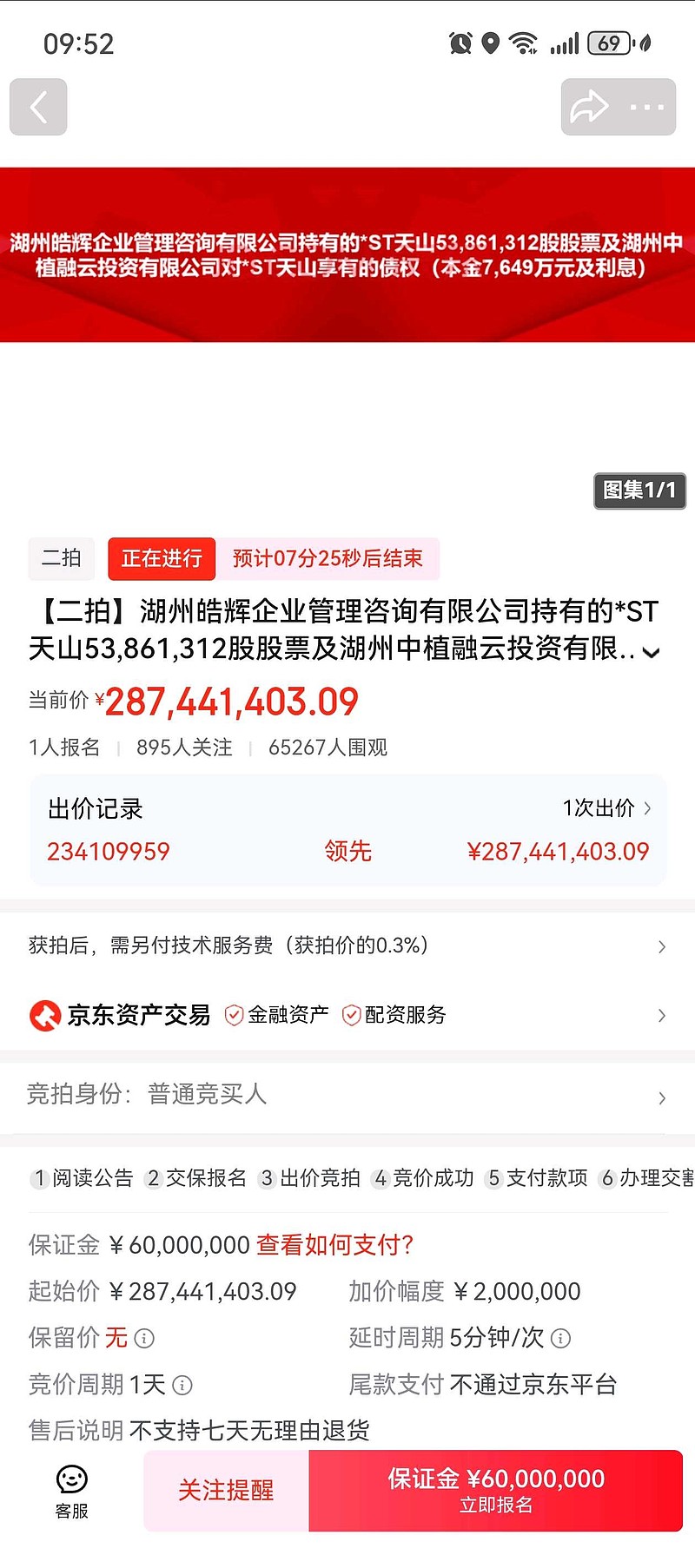Go back using the top-left arrow

coord(38,107)
